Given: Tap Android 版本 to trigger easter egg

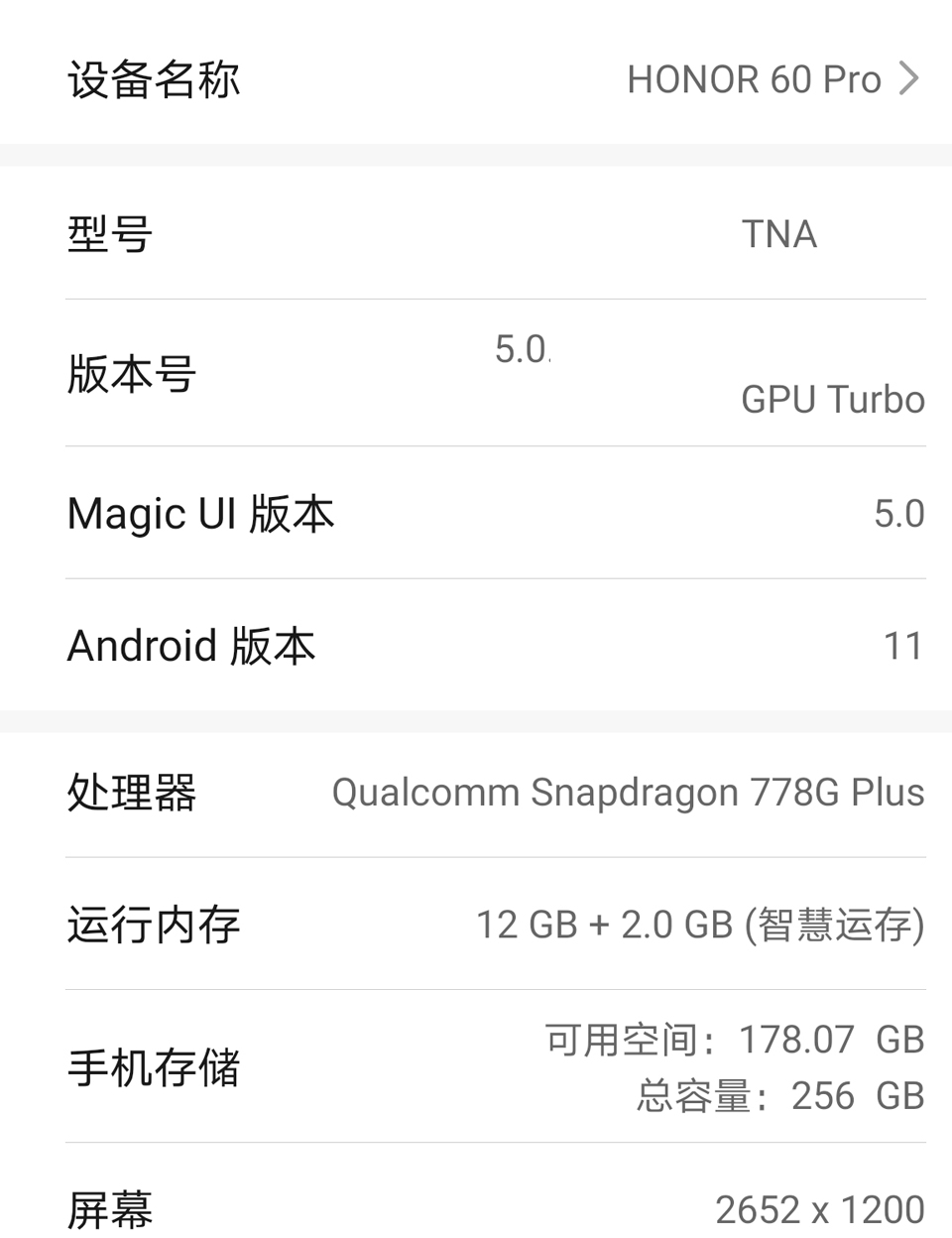Looking at the screenshot, I should (x=189, y=644).
